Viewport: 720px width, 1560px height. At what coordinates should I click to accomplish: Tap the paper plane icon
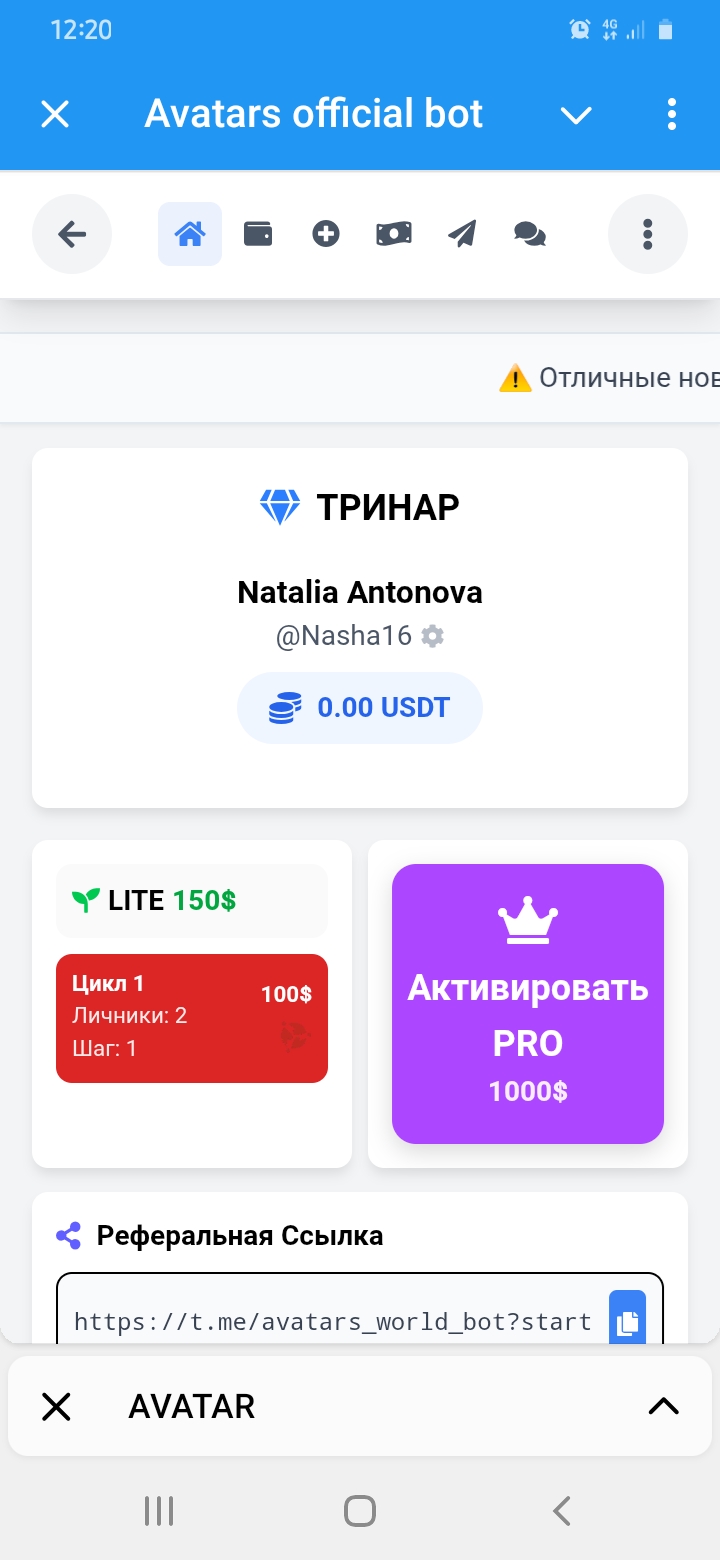[x=462, y=235]
